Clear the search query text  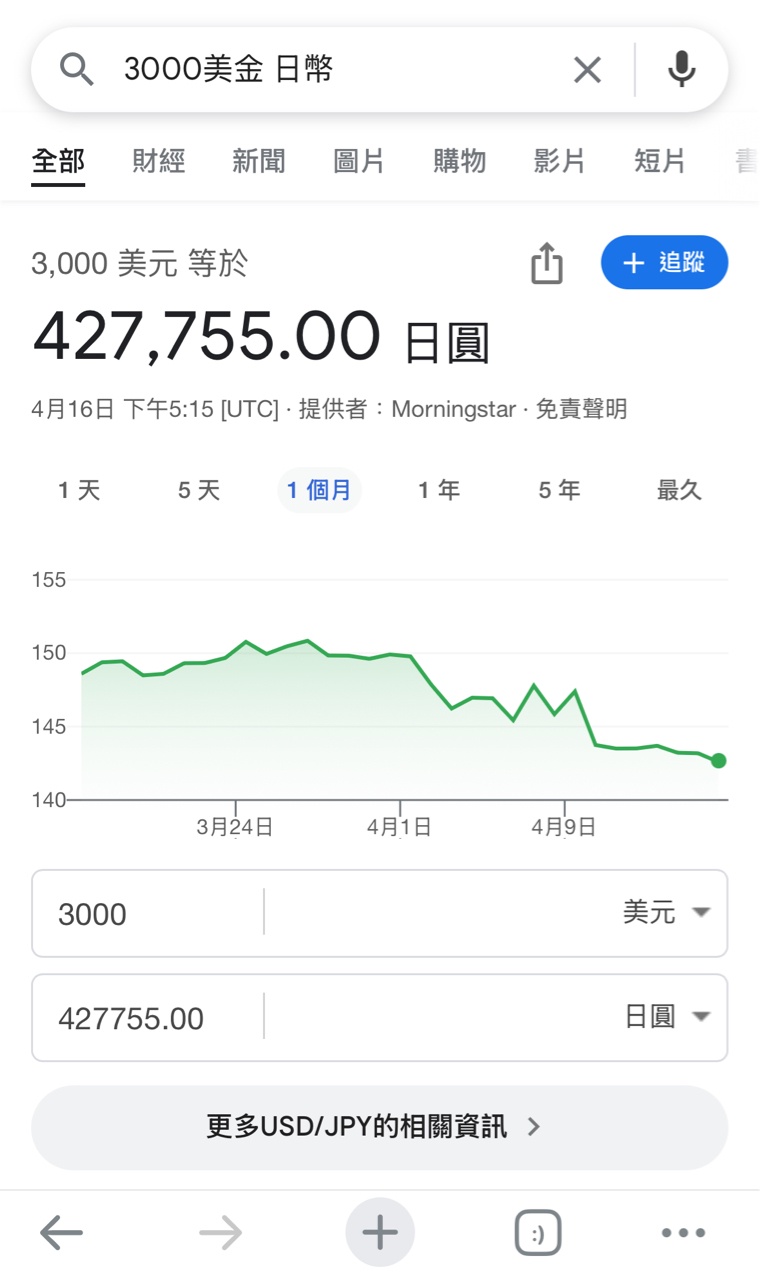587,70
